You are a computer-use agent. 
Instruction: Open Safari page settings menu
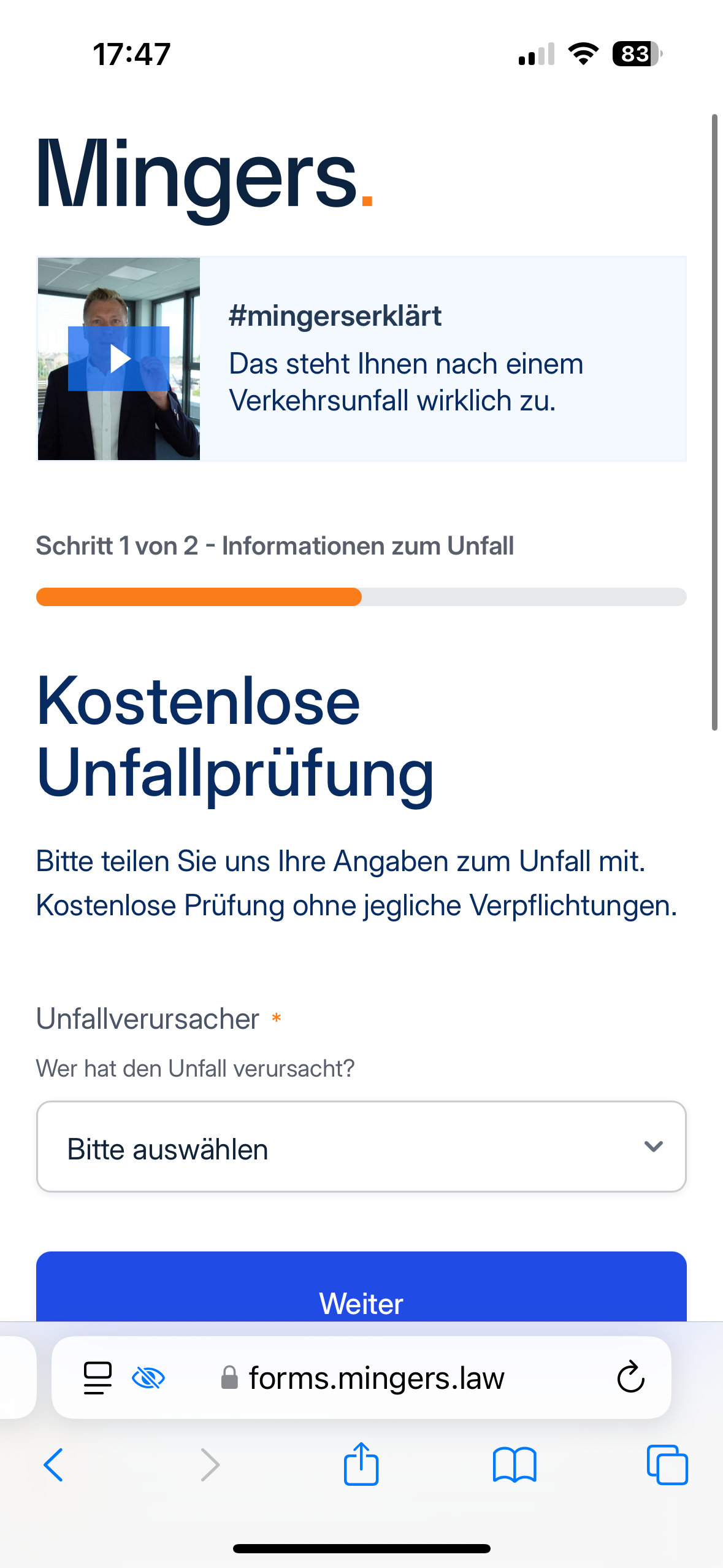tap(98, 1378)
